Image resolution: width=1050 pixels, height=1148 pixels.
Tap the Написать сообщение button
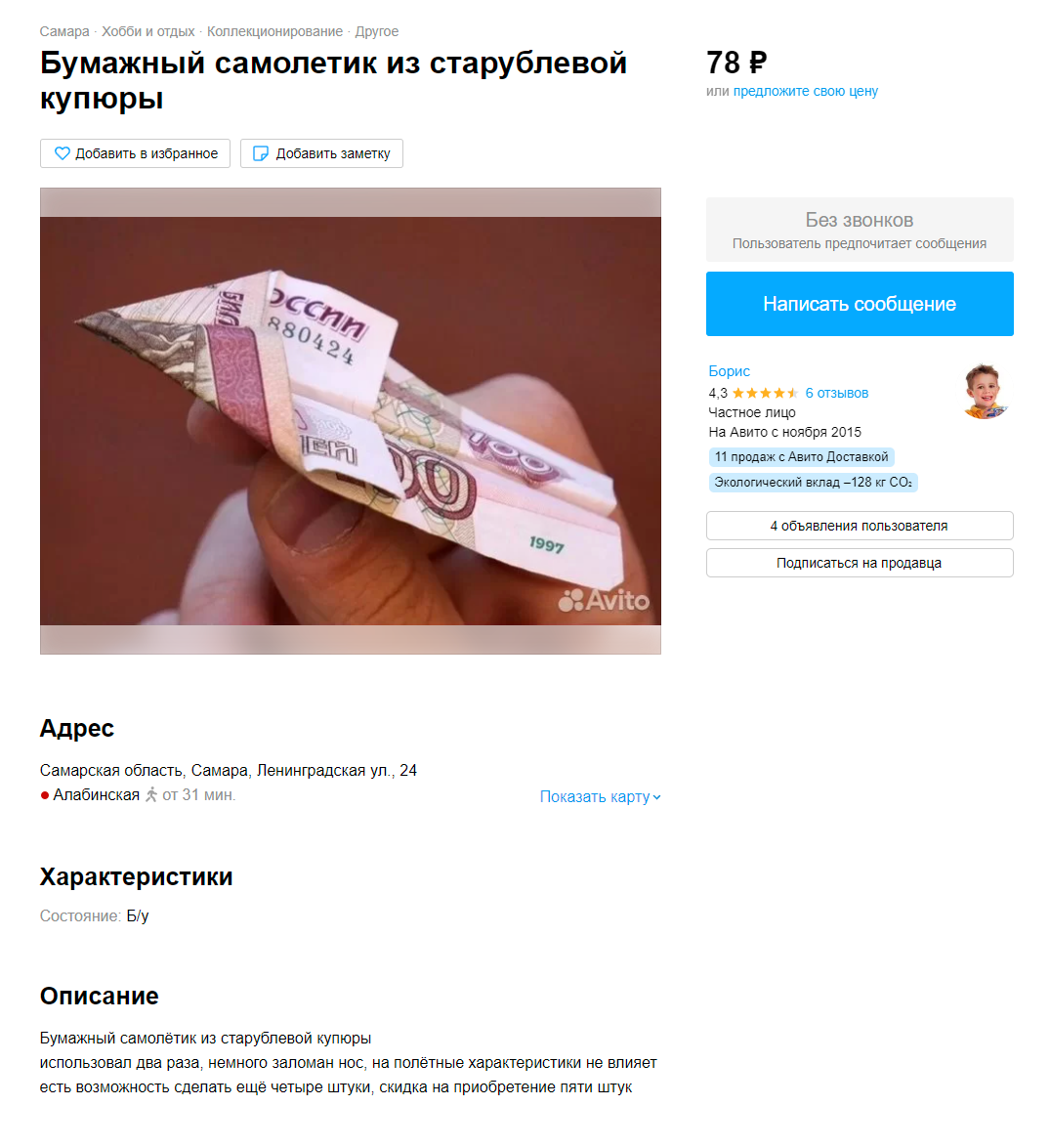pyautogui.click(x=860, y=304)
